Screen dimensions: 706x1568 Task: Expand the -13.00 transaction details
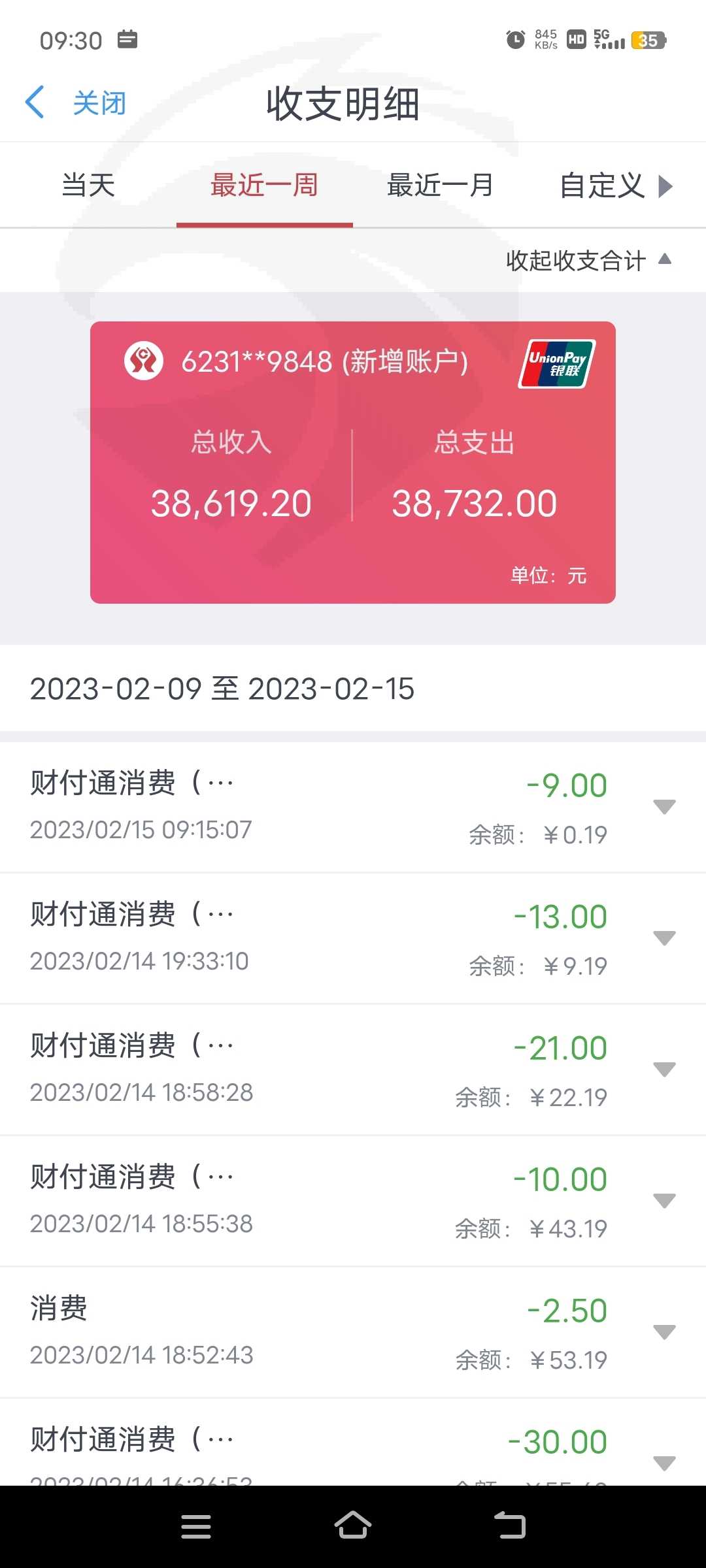tap(664, 938)
